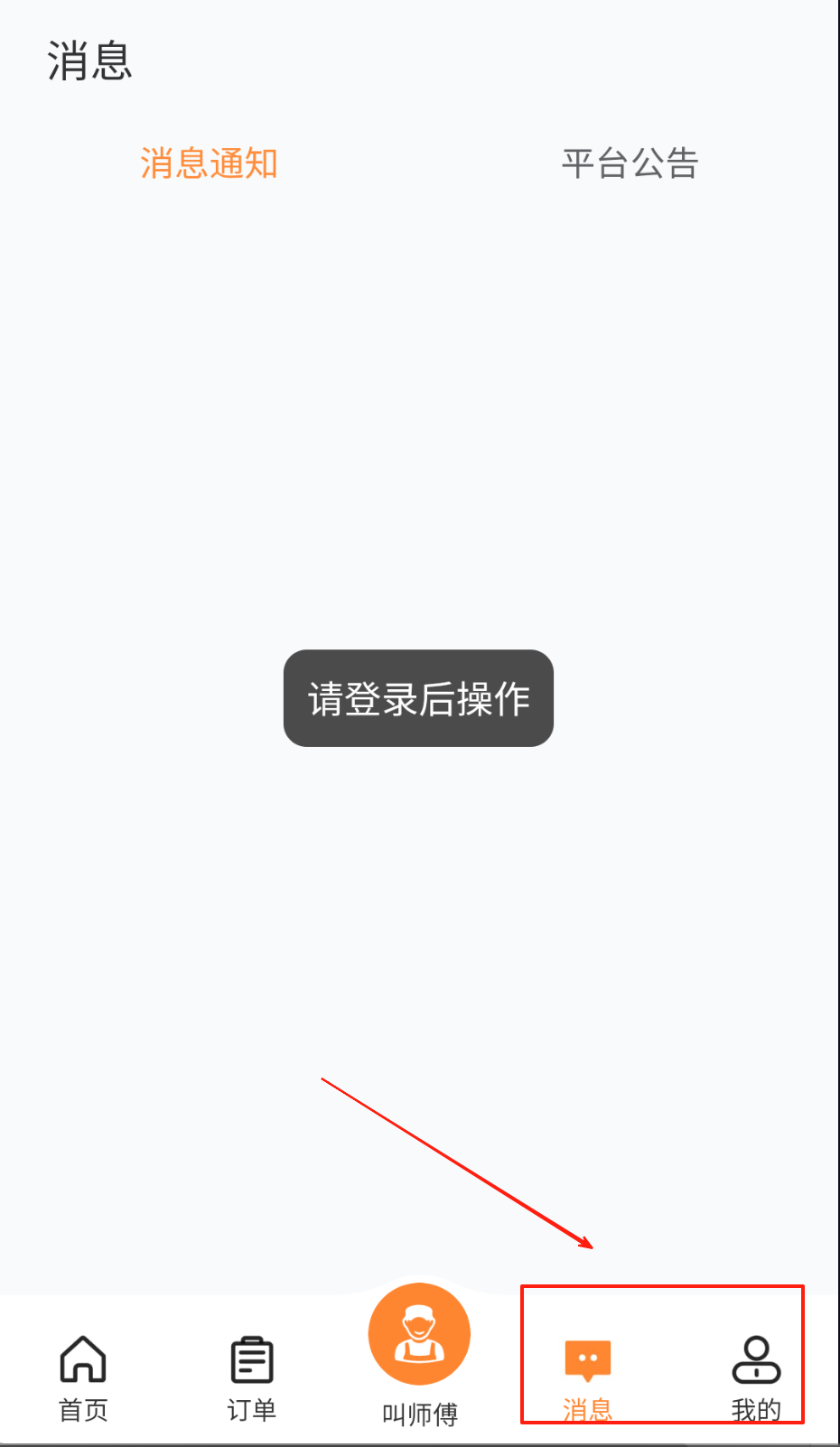Open the 订单 orders tab
Image resolution: width=840 pixels, height=1447 pixels.
click(251, 1377)
